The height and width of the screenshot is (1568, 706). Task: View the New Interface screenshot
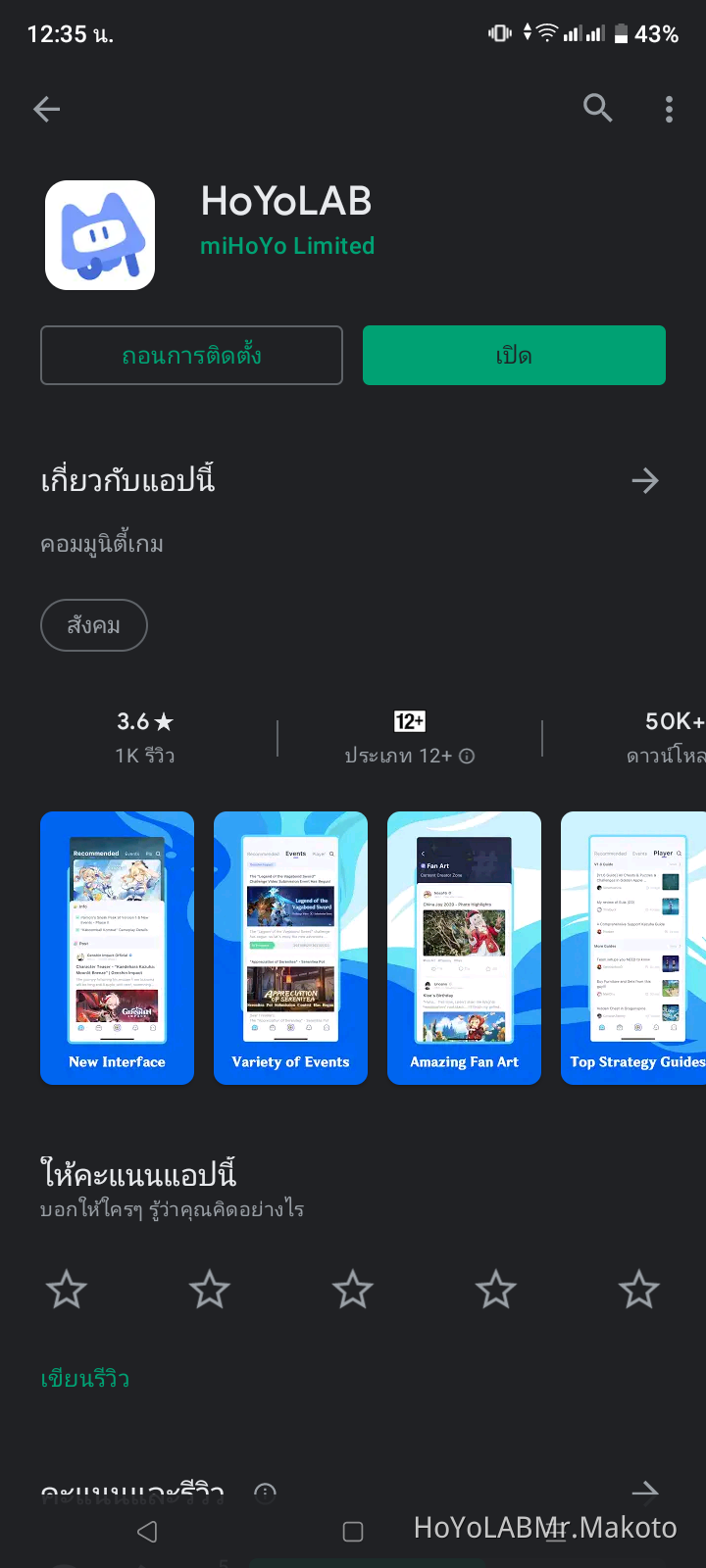[x=117, y=948]
